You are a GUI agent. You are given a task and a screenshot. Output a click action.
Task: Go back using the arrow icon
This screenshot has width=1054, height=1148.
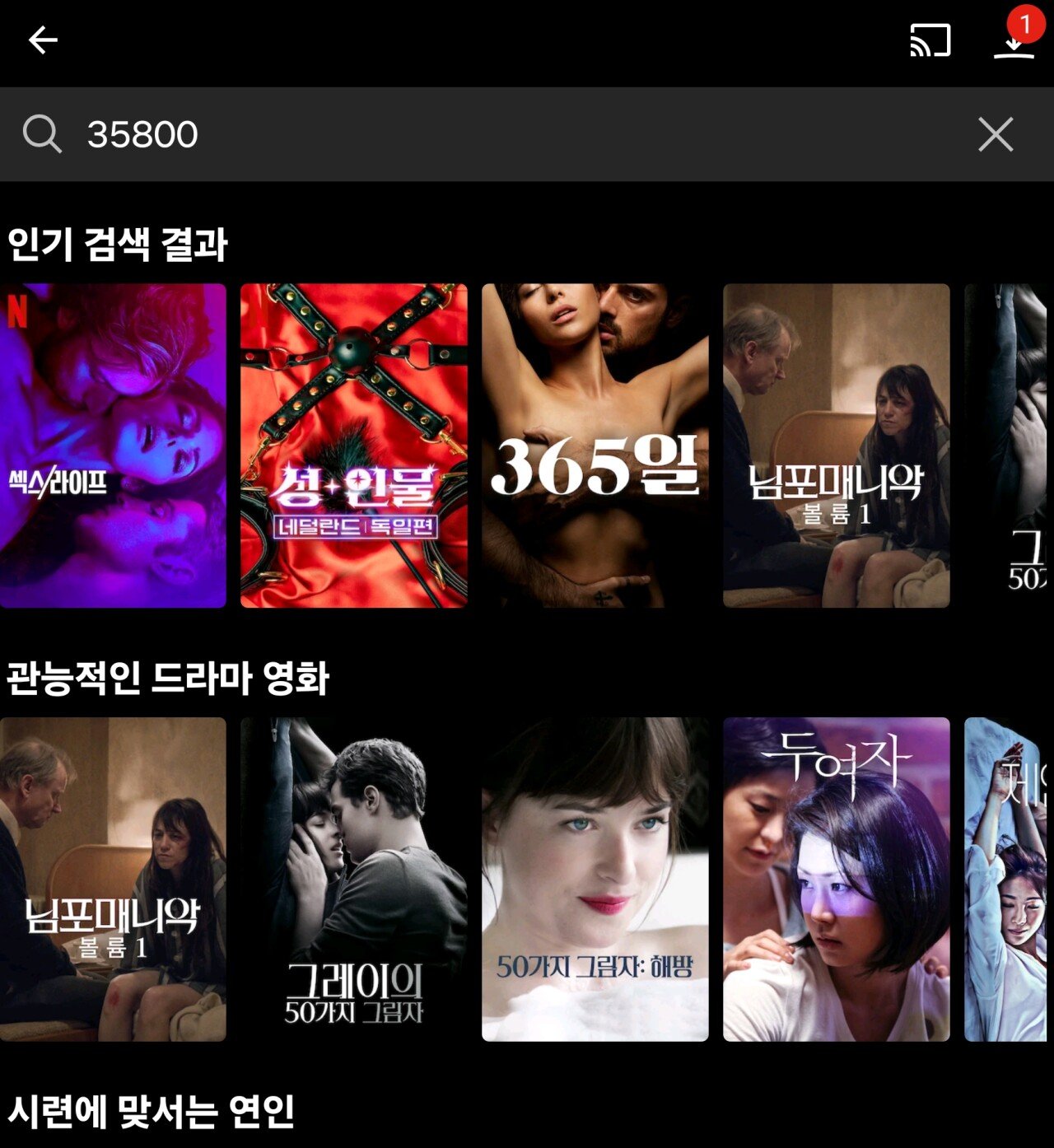(43, 40)
